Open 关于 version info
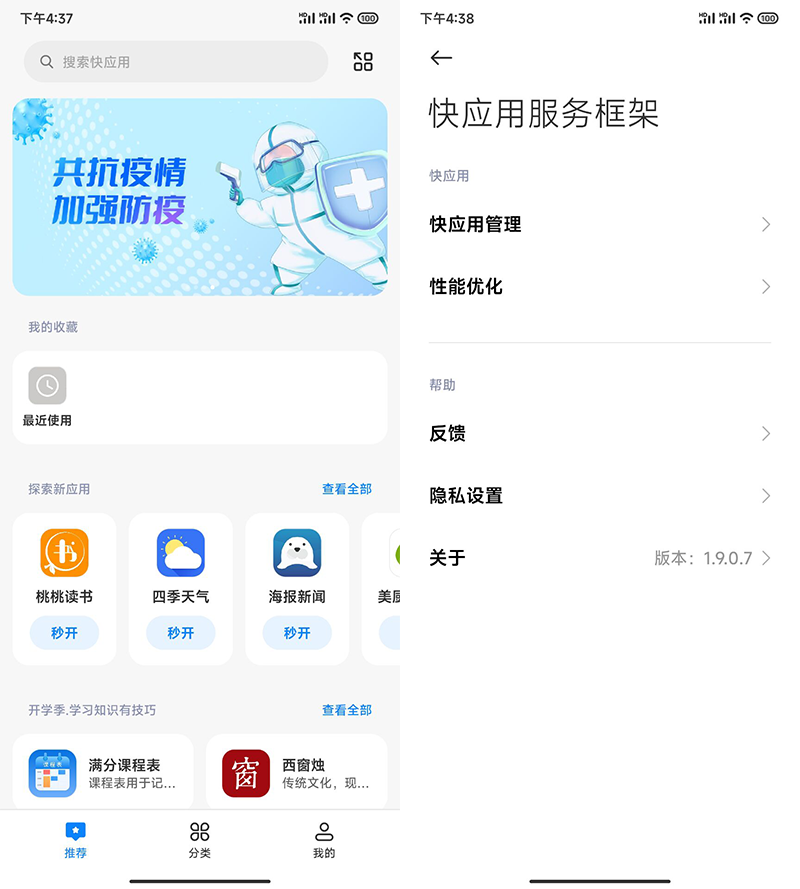Screen dimensions: 800x889 coord(600,558)
